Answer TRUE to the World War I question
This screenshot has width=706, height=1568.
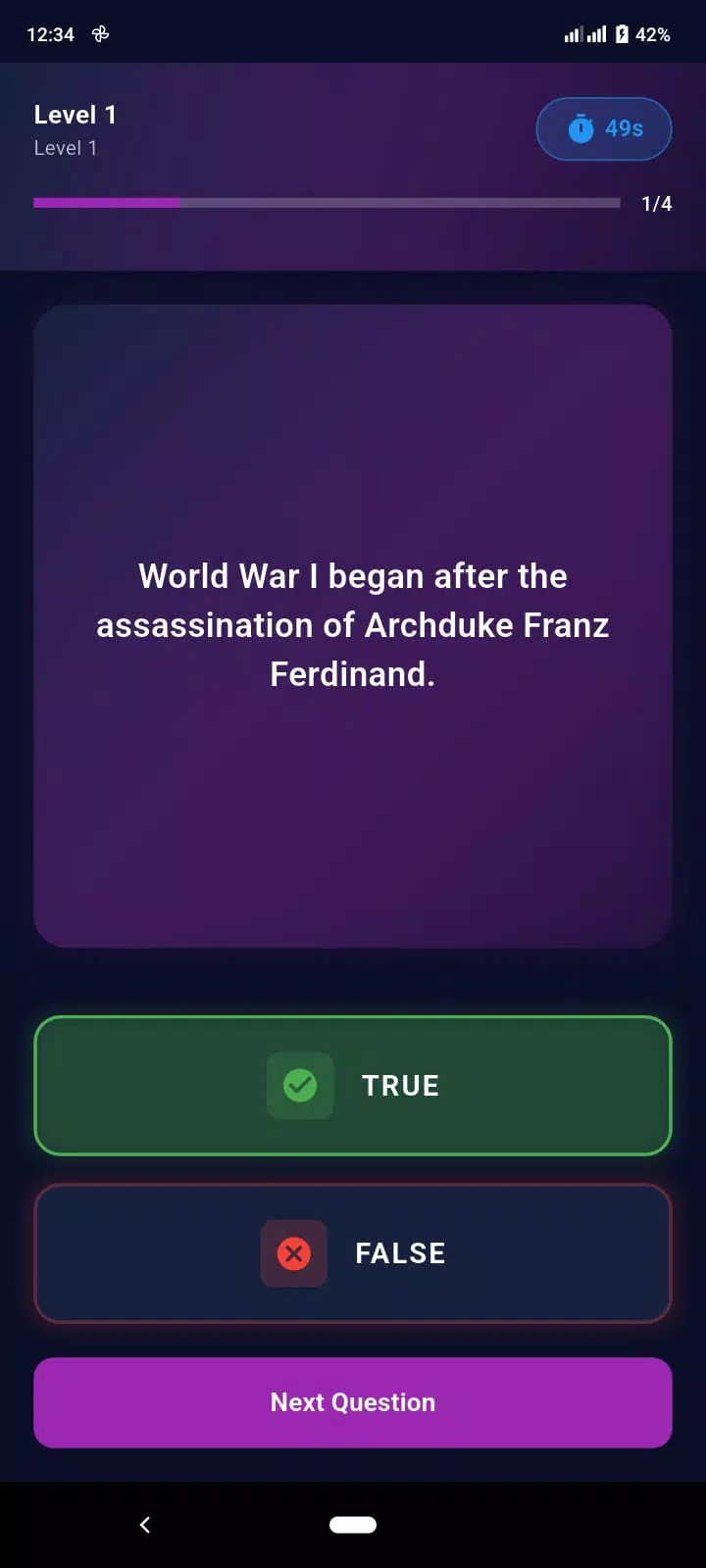pyautogui.click(x=353, y=1086)
